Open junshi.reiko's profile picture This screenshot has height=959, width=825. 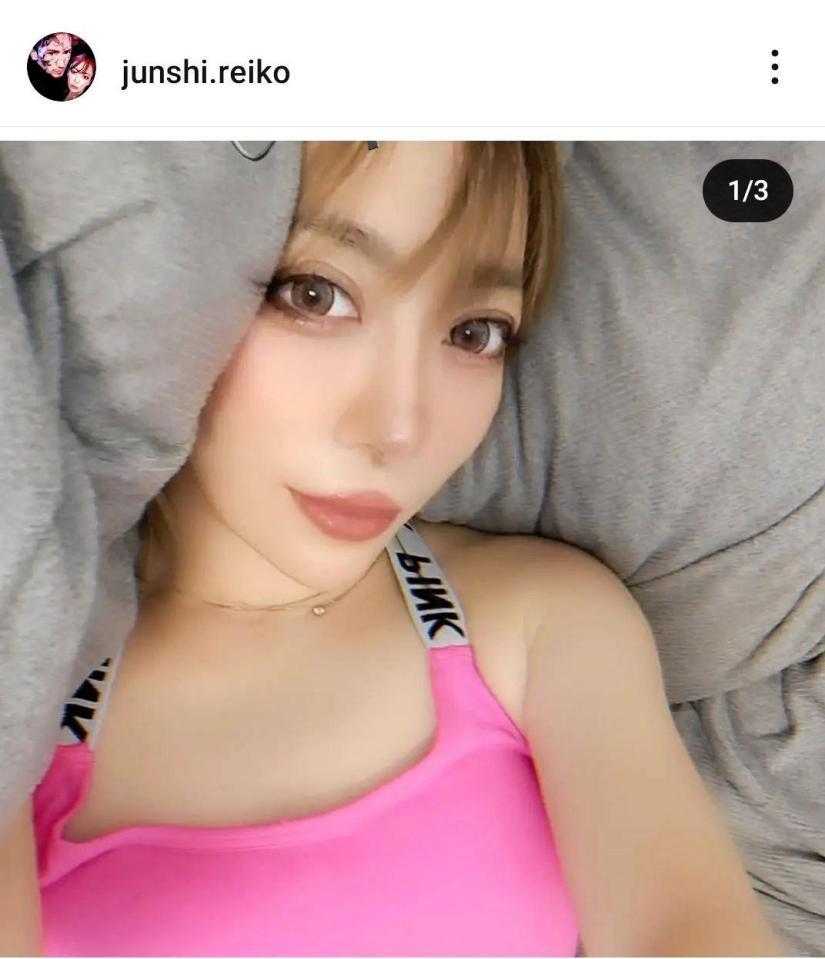coord(61,67)
